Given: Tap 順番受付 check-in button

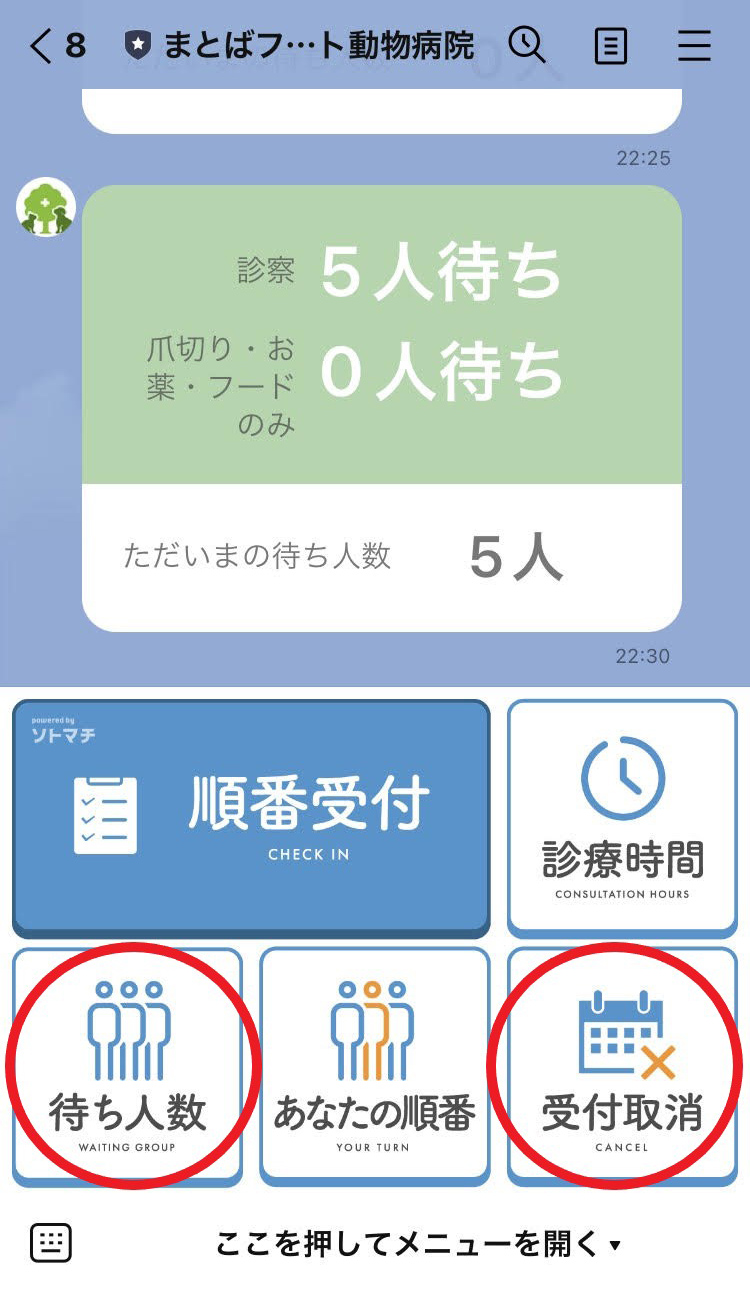Looking at the screenshot, I should click(x=250, y=816).
